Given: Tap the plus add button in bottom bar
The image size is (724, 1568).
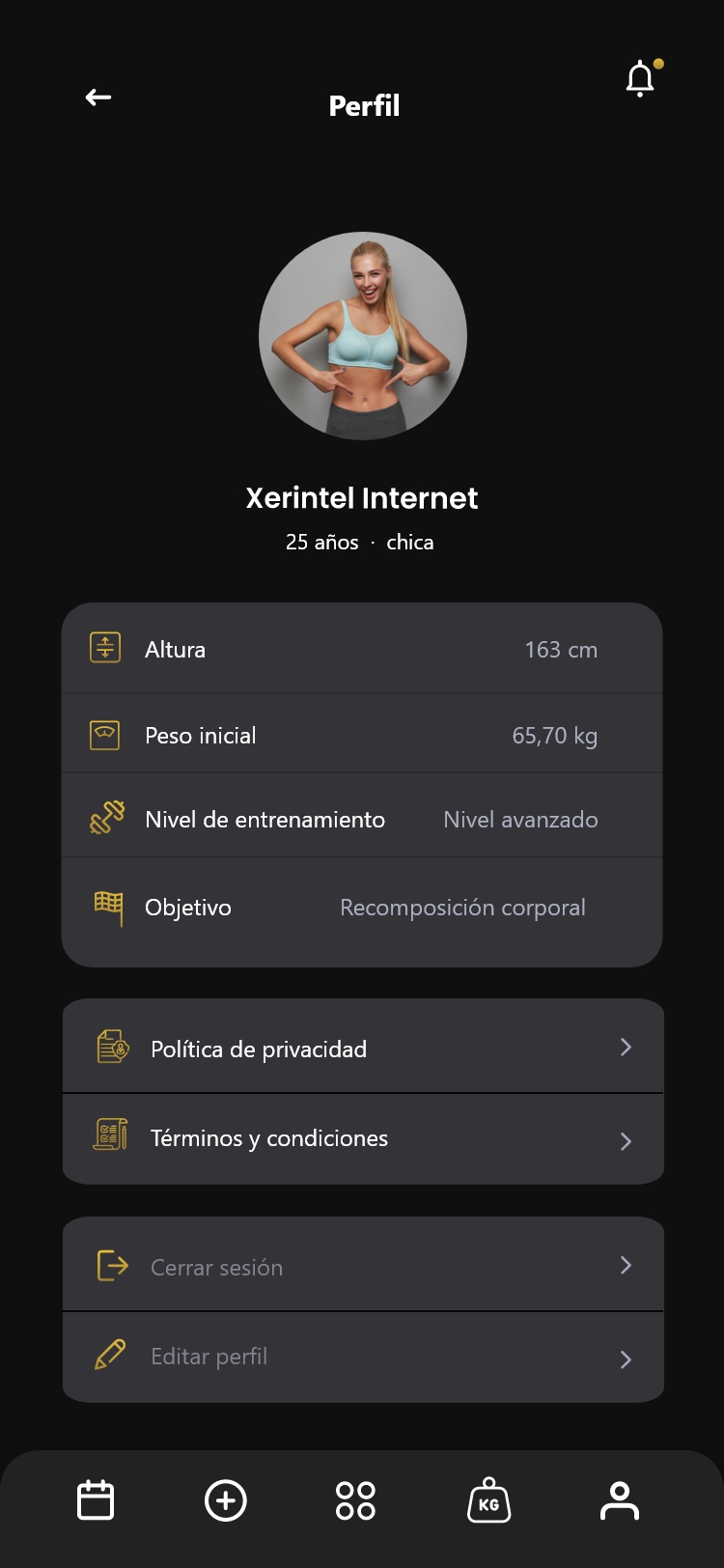Looking at the screenshot, I should [x=226, y=1500].
